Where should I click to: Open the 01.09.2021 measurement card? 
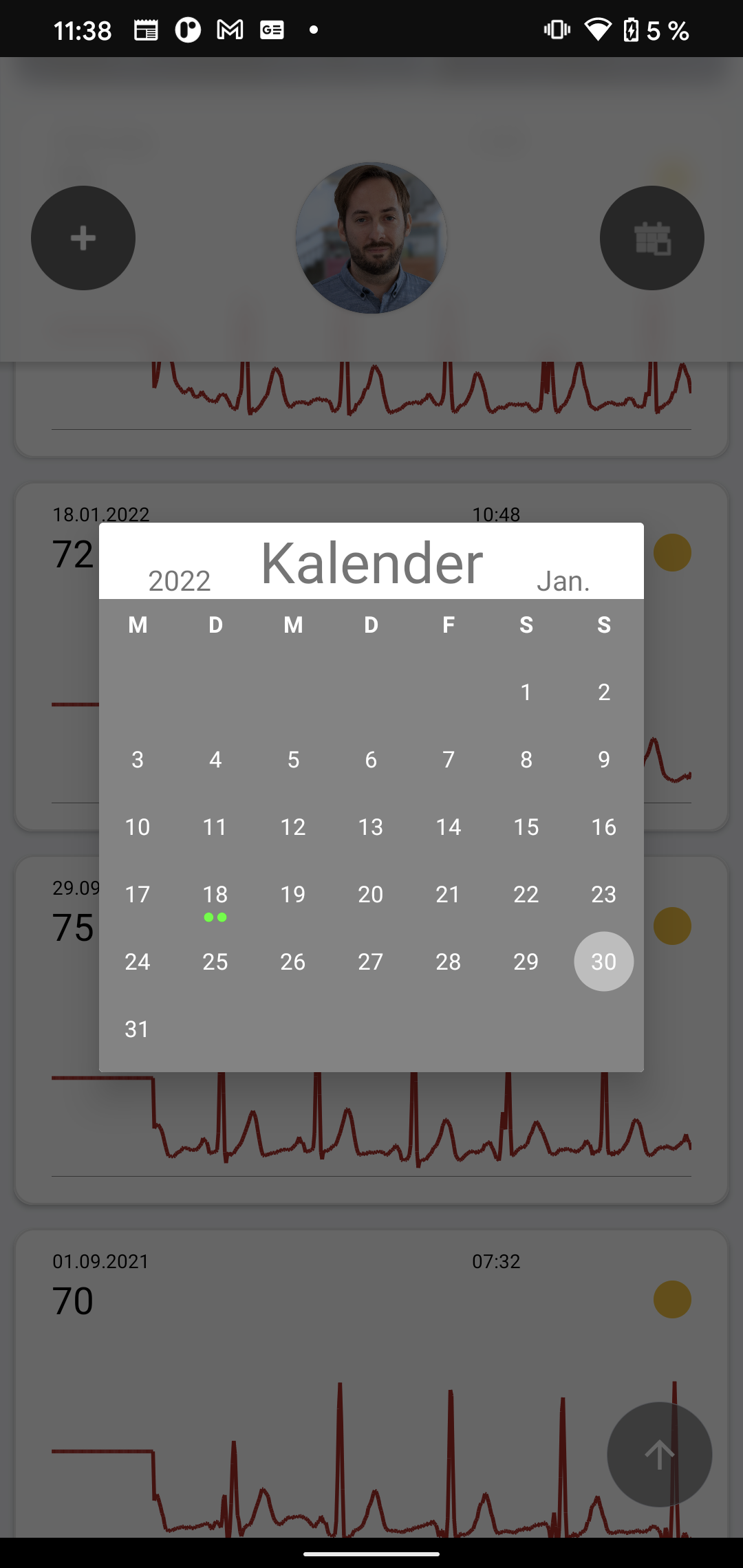(x=371, y=1384)
